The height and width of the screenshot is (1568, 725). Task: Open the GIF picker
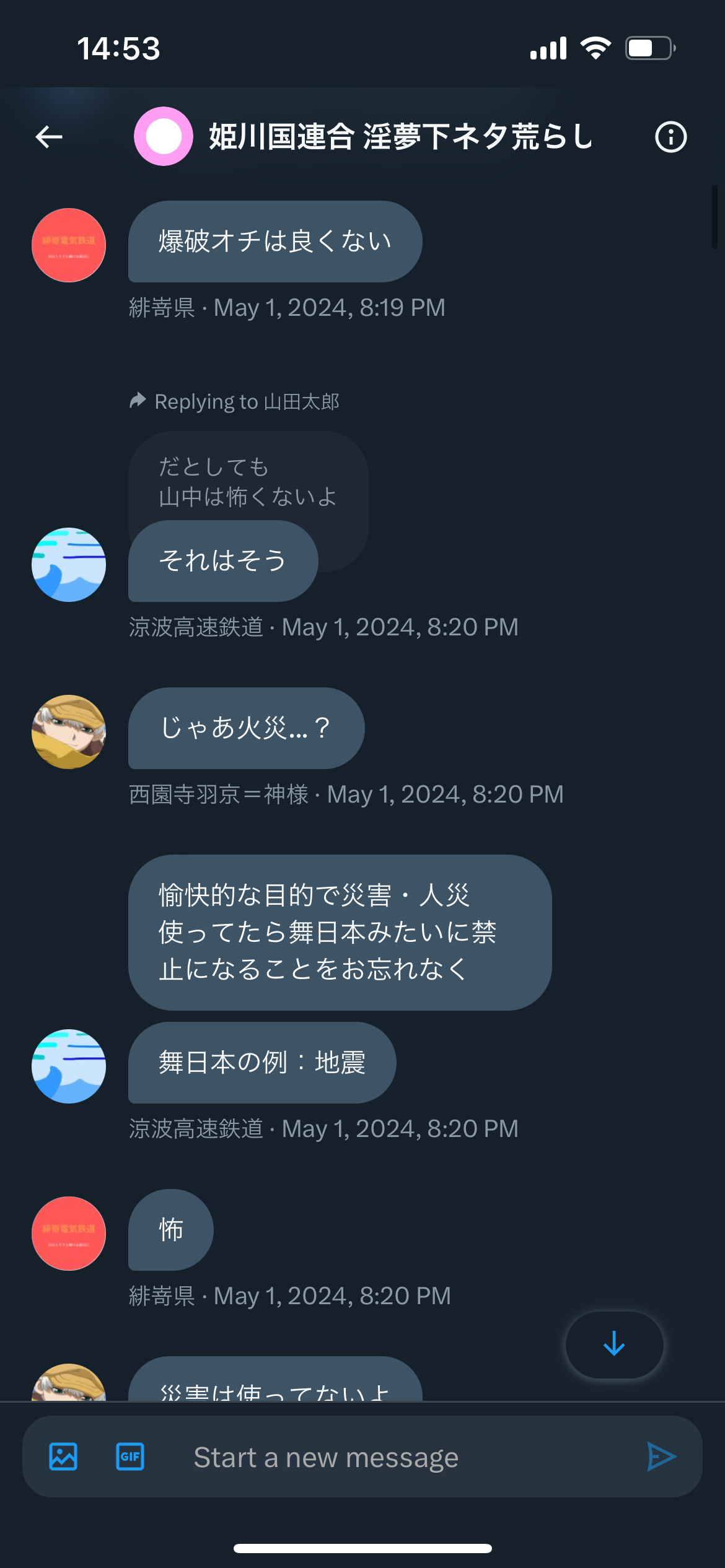pyautogui.click(x=130, y=1457)
